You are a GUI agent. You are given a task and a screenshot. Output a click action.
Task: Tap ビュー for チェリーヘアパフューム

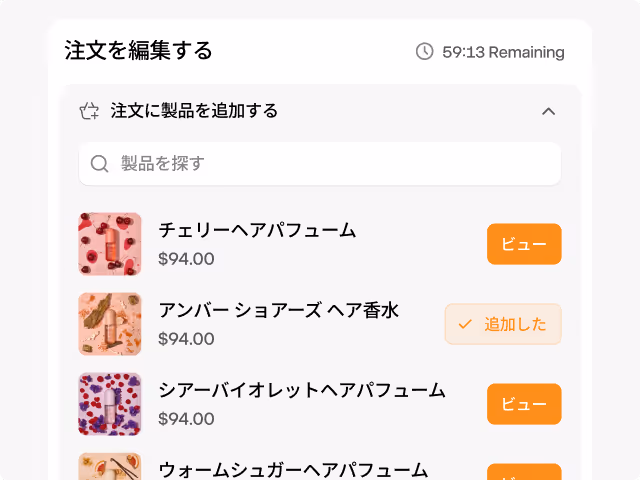(x=524, y=244)
